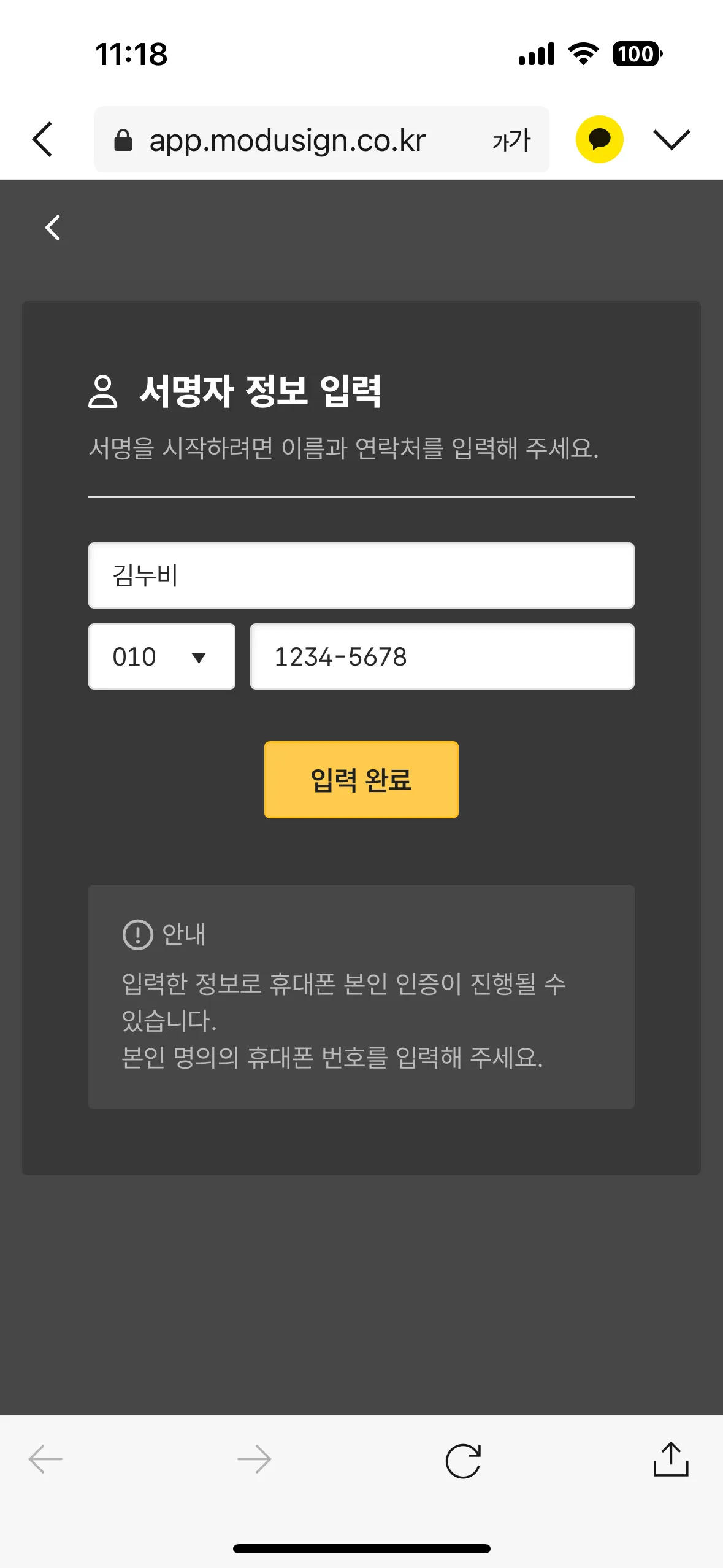
Task: Tap the in-app browser back chevron
Action: pos(42,139)
